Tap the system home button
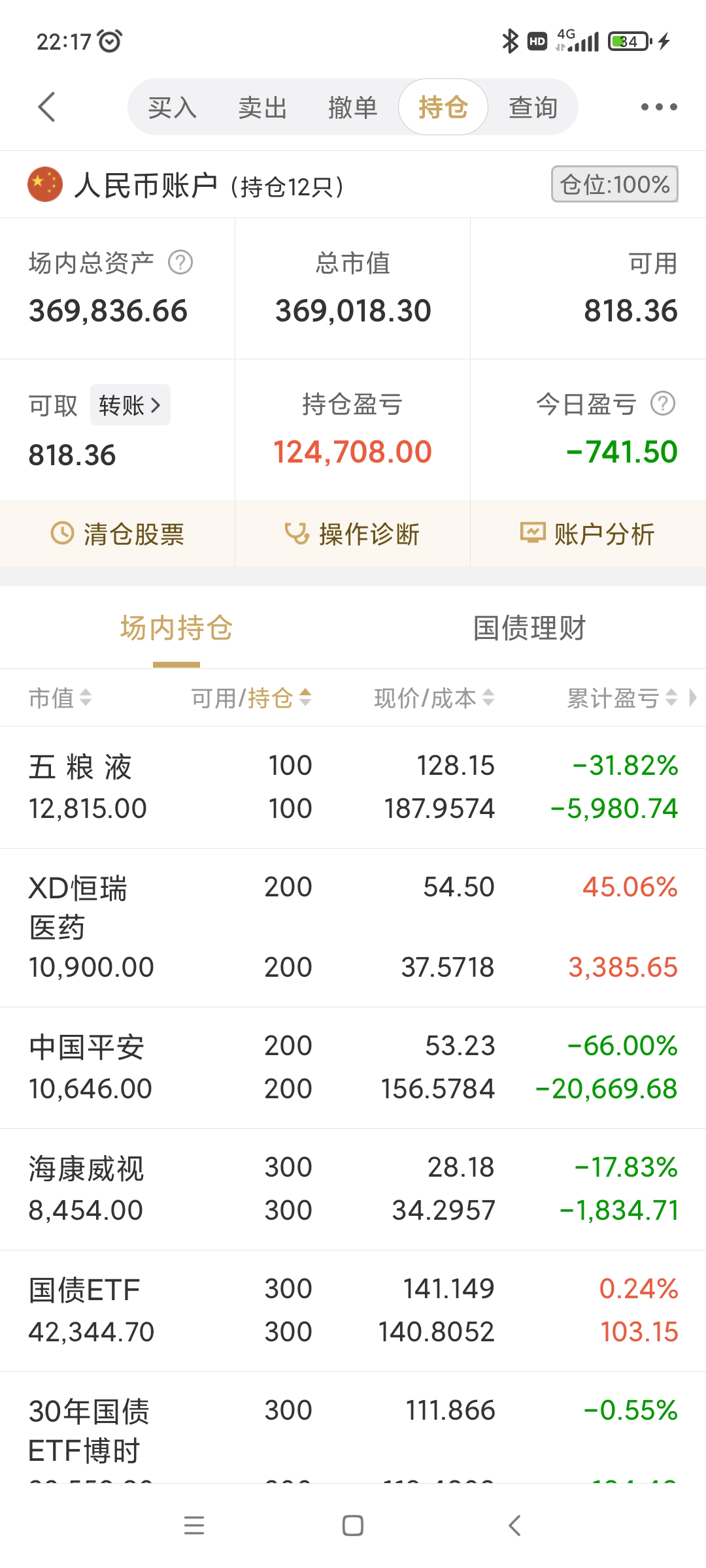This screenshot has height=1568, width=706. point(353,1526)
